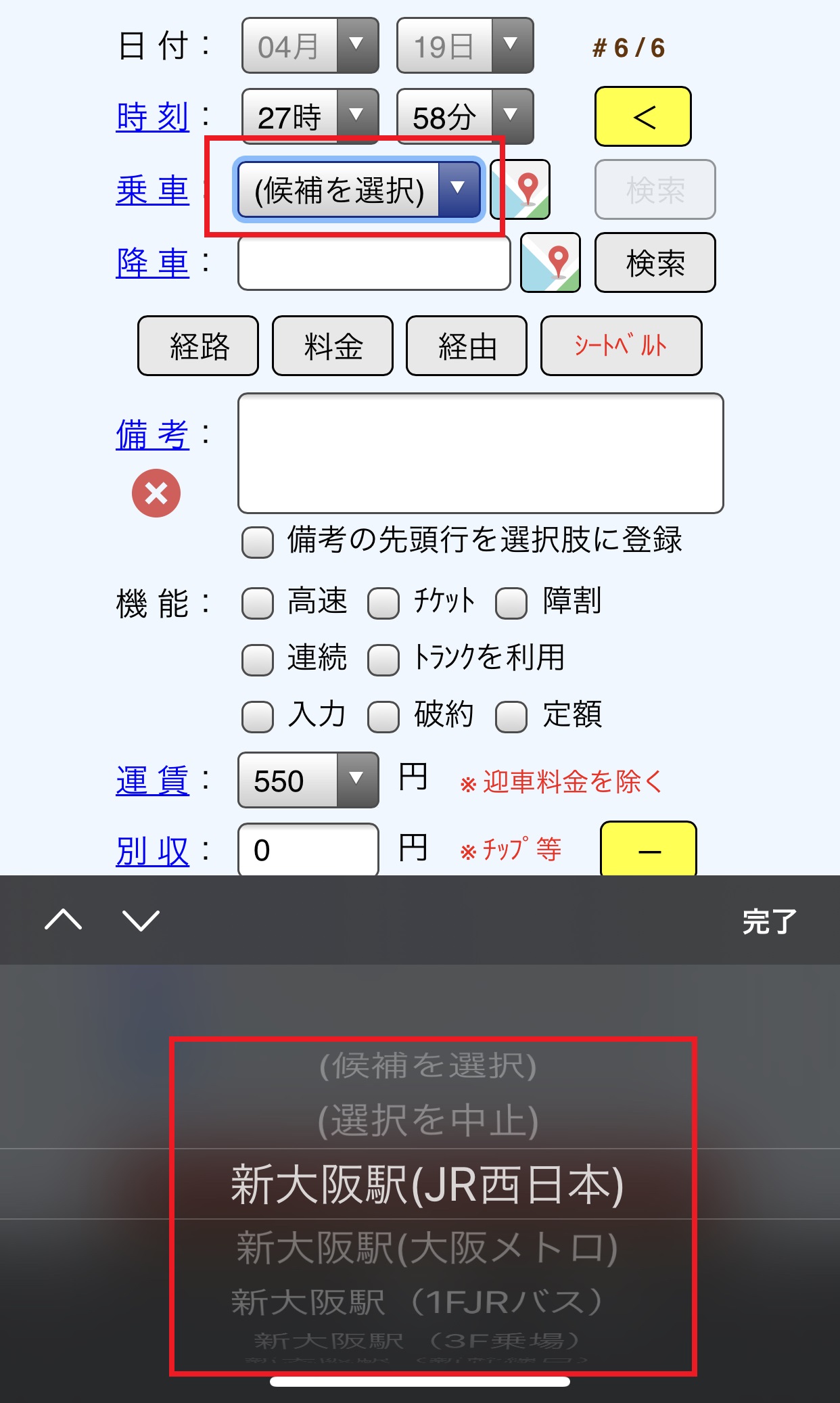Tap the 検索 button next to 降車
The image size is (840, 1403).
pyautogui.click(x=655, y=262)
